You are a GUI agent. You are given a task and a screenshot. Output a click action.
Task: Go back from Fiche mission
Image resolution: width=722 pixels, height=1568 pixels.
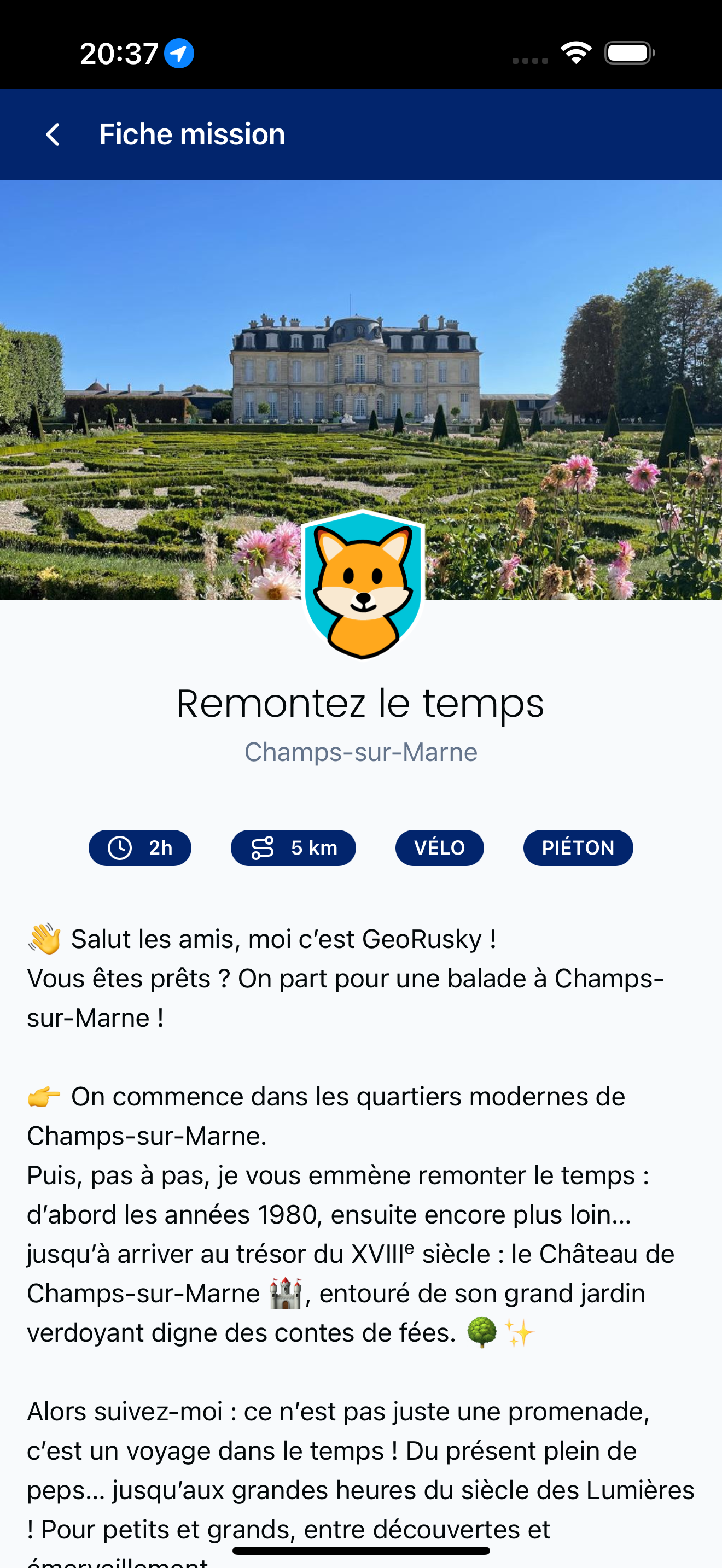click(53, 134)
